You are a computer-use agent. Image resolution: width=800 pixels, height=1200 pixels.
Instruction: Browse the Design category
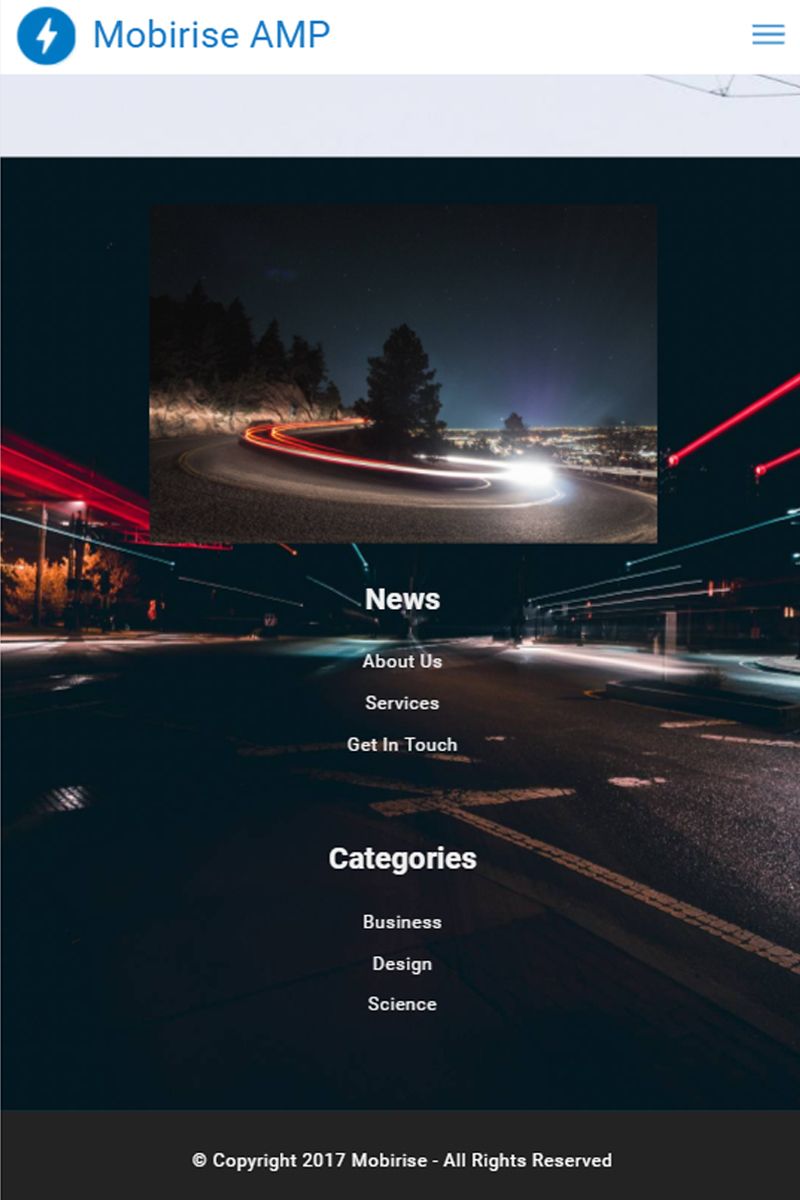[402, 964]
